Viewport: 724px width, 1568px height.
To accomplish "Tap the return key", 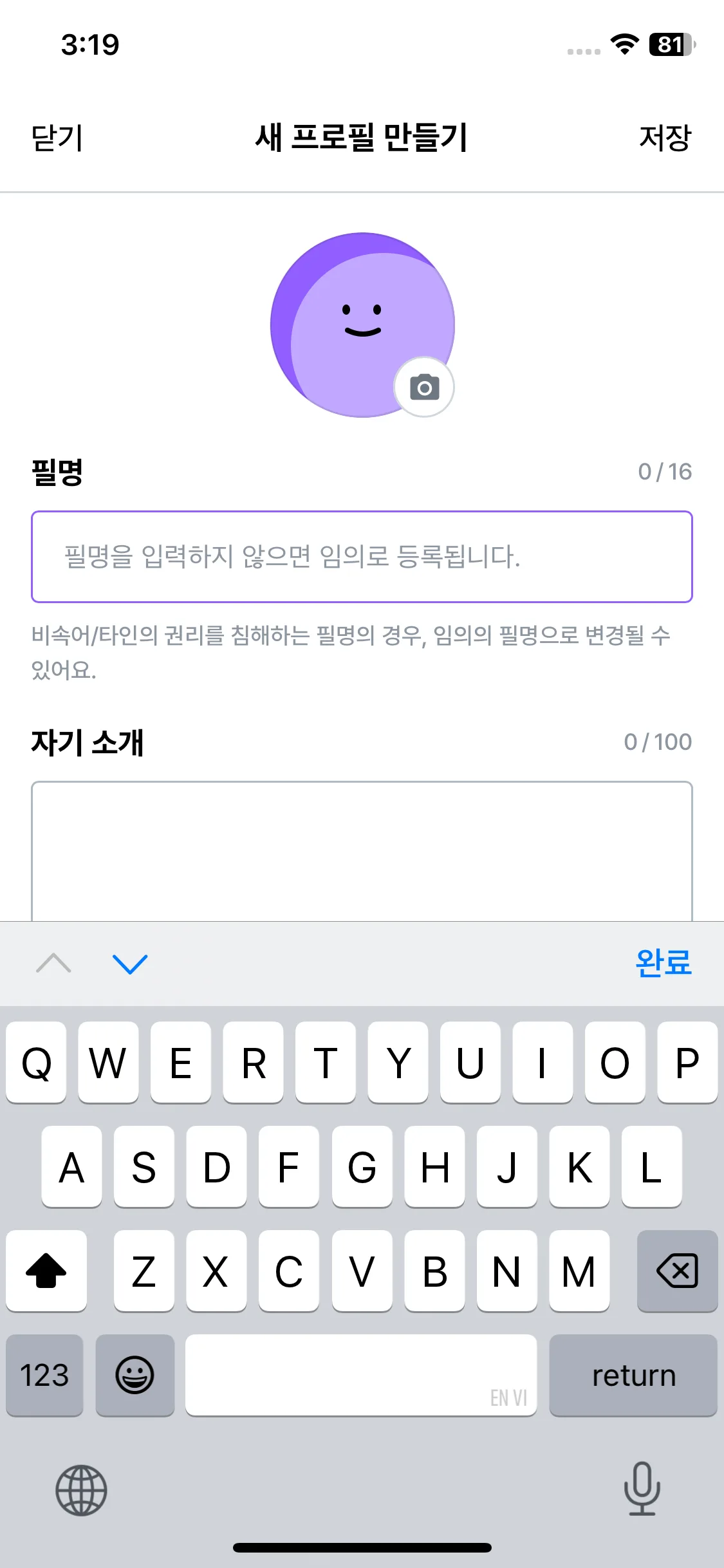I will pyautogui.click(x=633, y=1376).
